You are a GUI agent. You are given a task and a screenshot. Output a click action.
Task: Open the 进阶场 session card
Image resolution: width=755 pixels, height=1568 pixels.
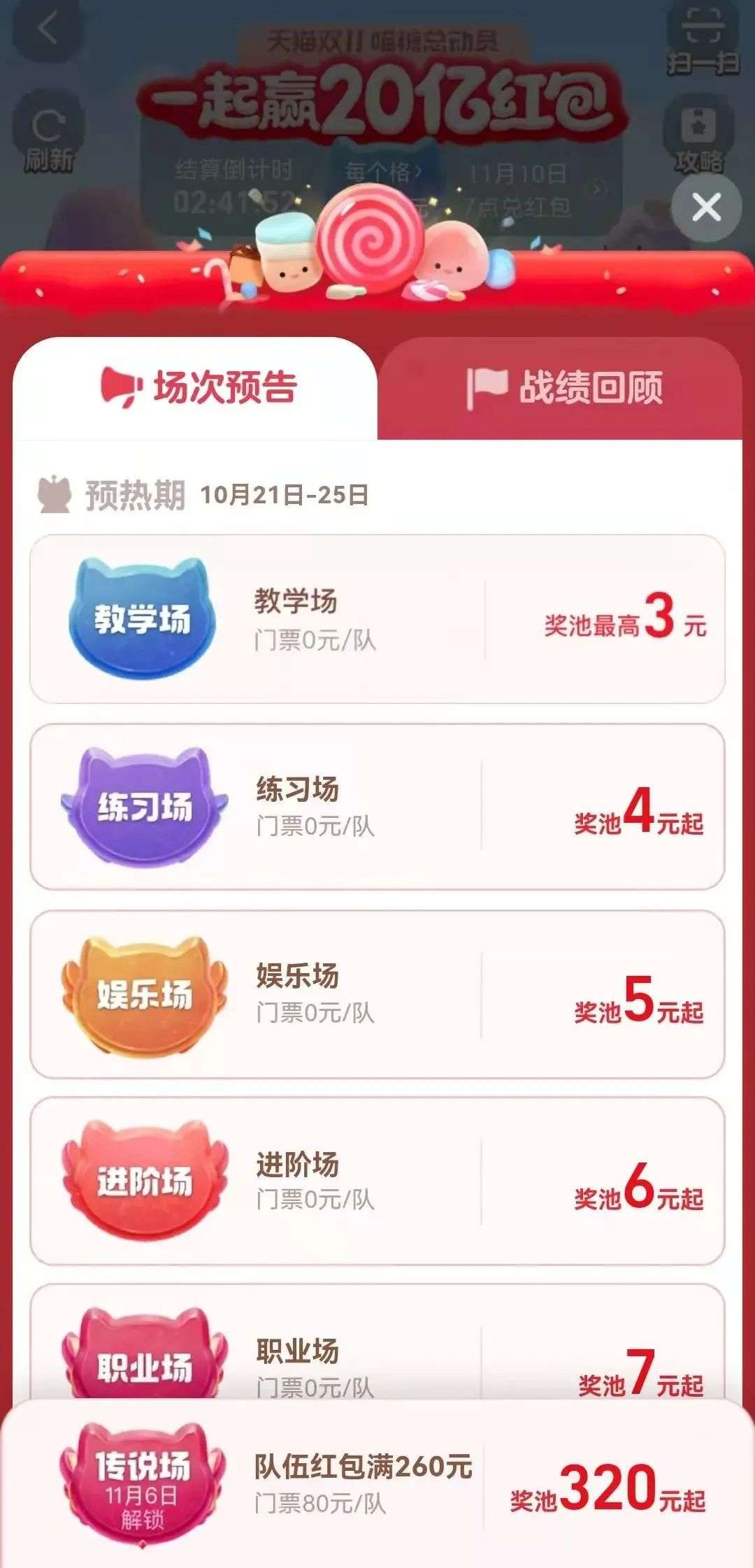(377, 1181)
